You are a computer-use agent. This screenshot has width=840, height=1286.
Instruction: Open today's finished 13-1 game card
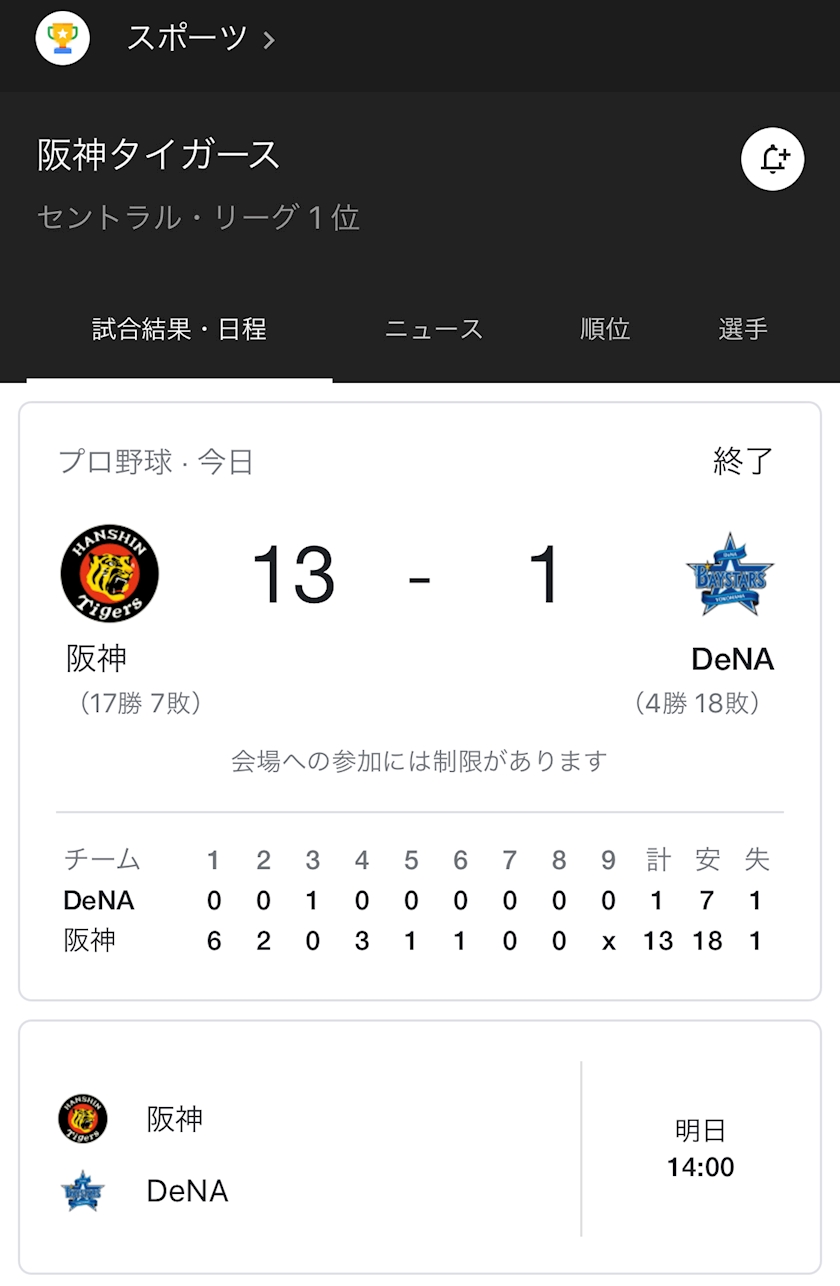point(420,600)
